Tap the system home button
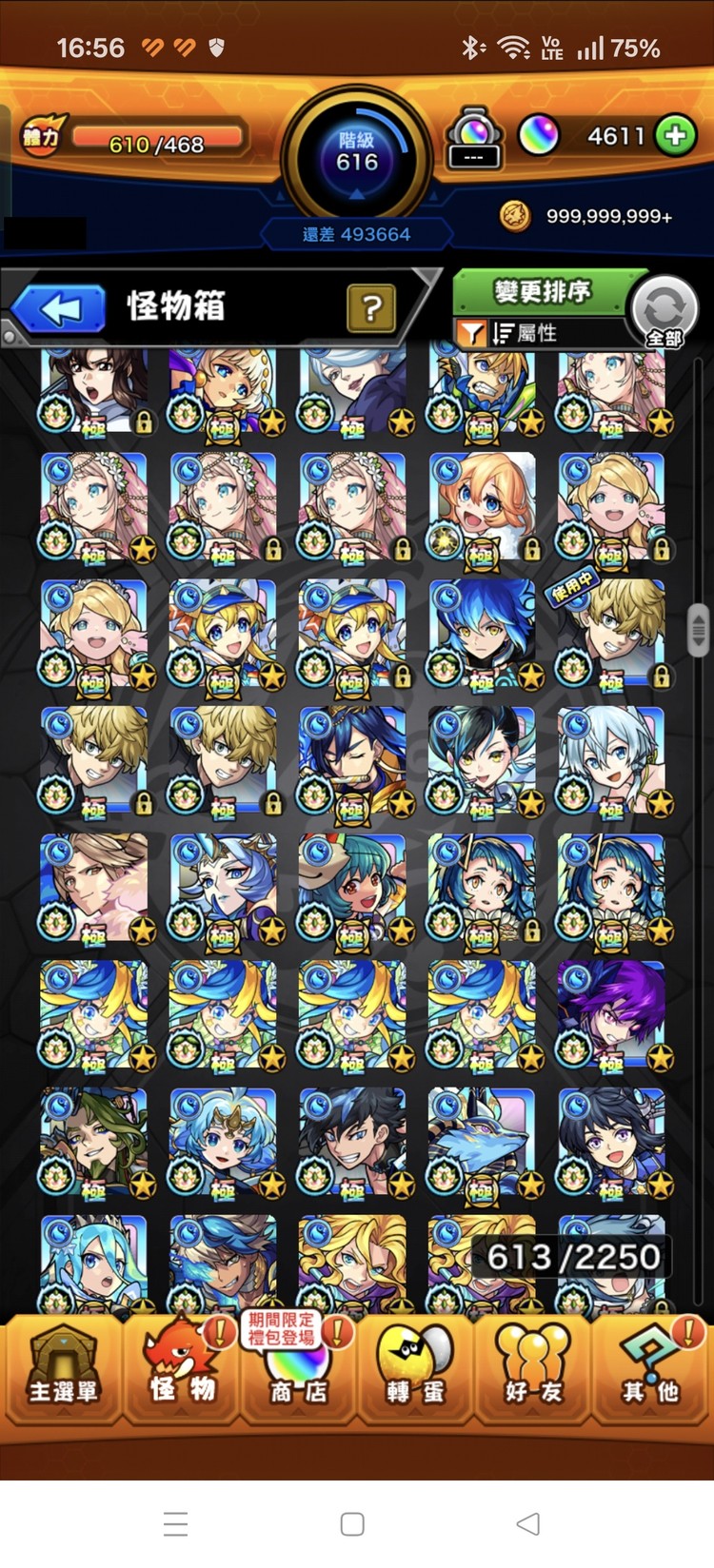 (x=352, y=1523)
